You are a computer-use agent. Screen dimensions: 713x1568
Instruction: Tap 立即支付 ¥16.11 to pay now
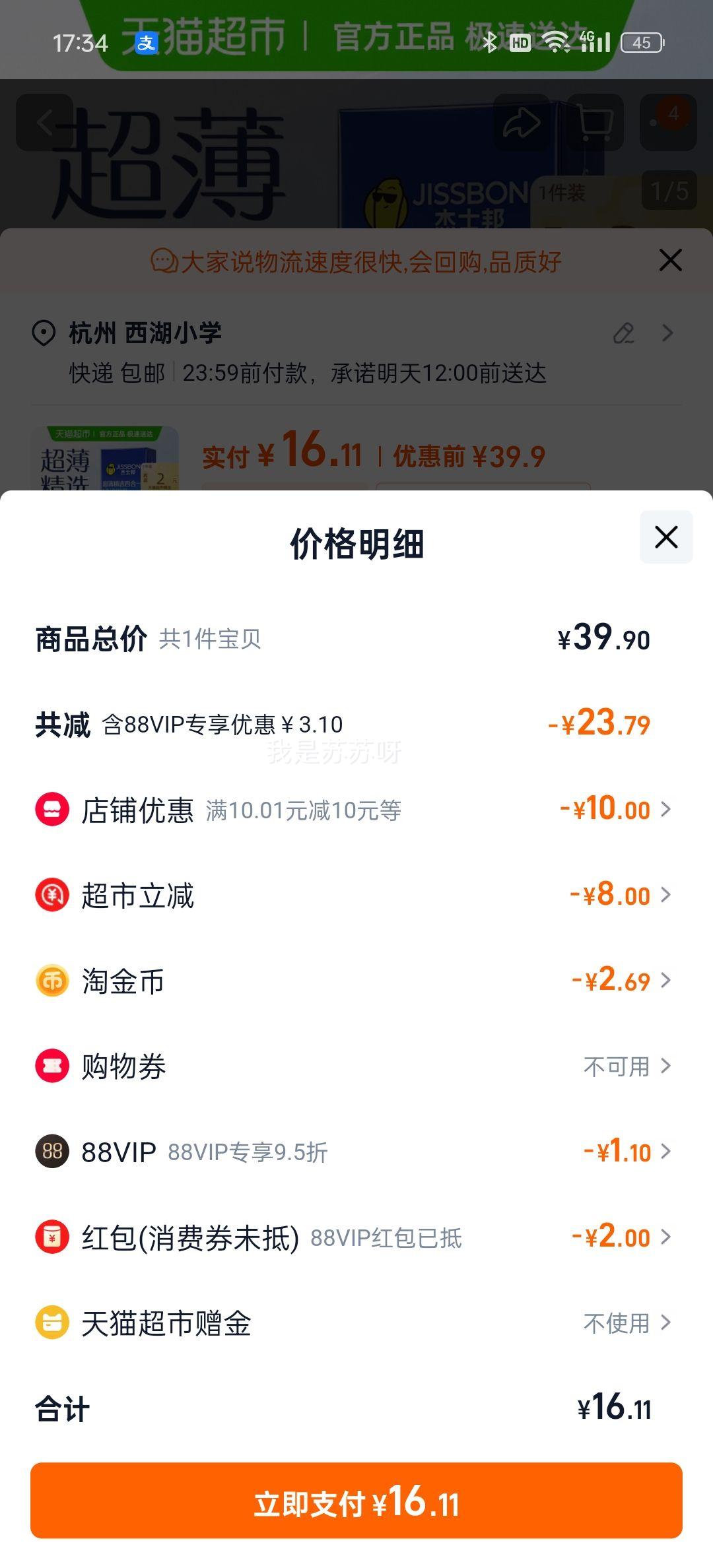pyautogui.click(x=356, y=1500)
